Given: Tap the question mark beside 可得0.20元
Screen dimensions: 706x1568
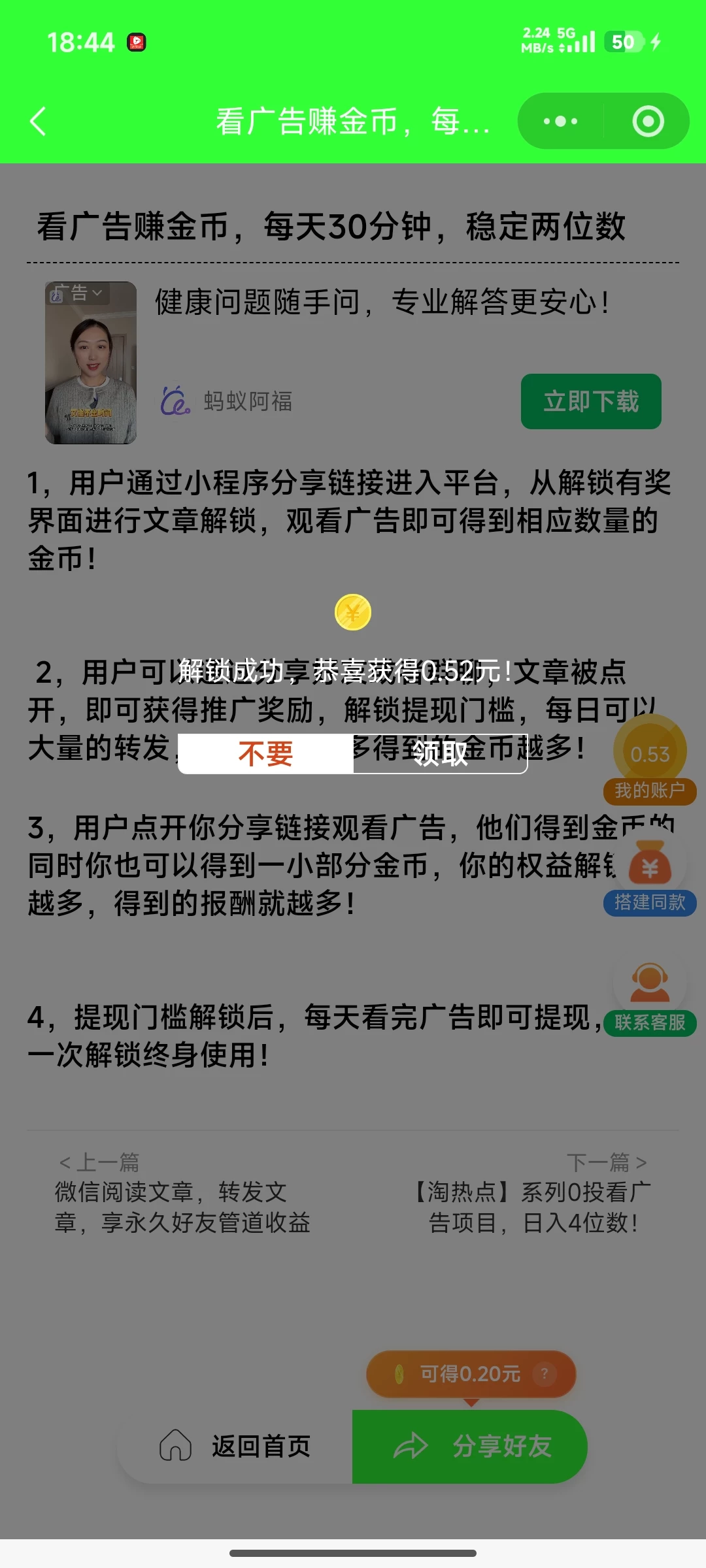Looking at the screenshot, I should (x=545, y=1374).
